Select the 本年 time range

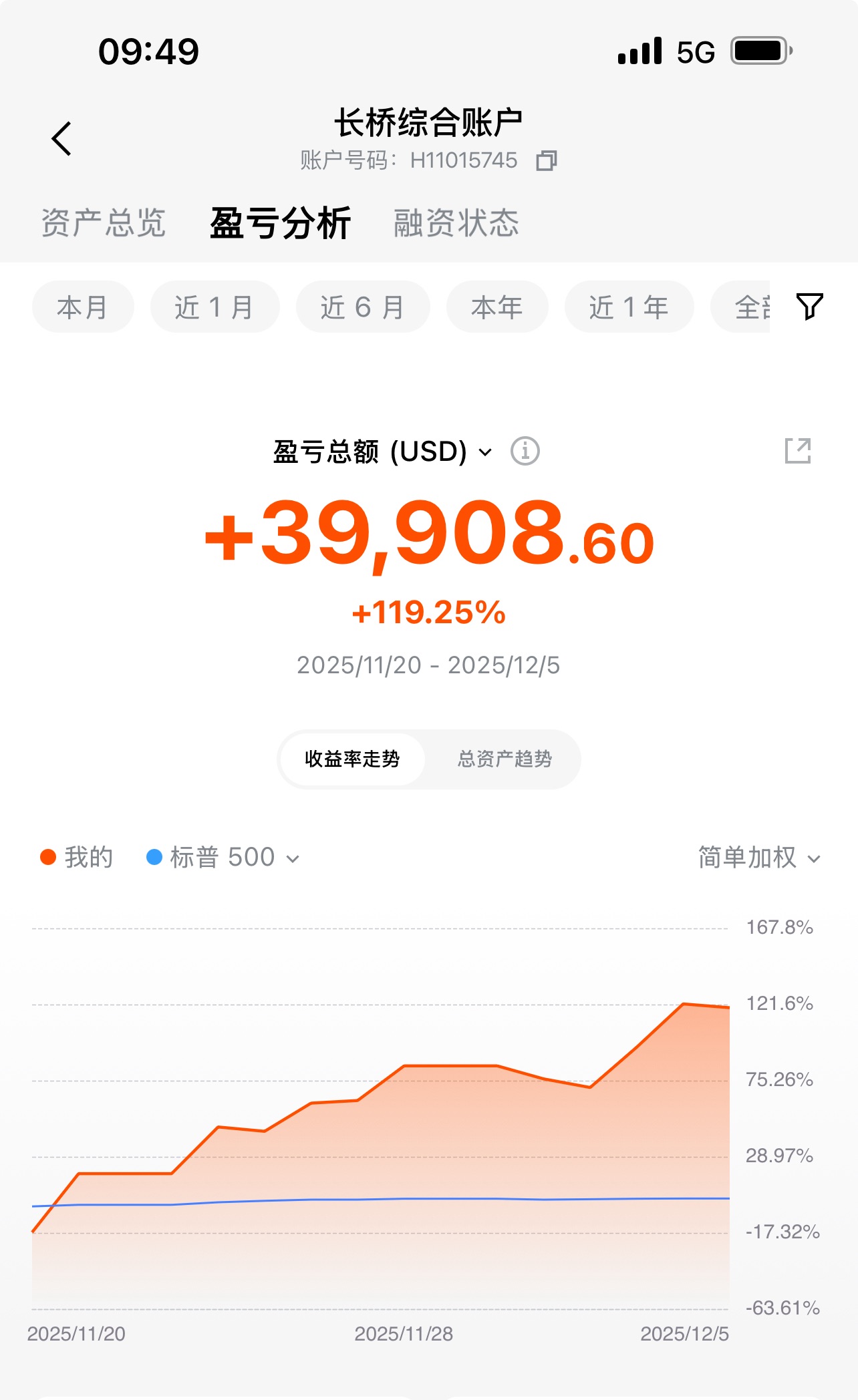point(496,307)
